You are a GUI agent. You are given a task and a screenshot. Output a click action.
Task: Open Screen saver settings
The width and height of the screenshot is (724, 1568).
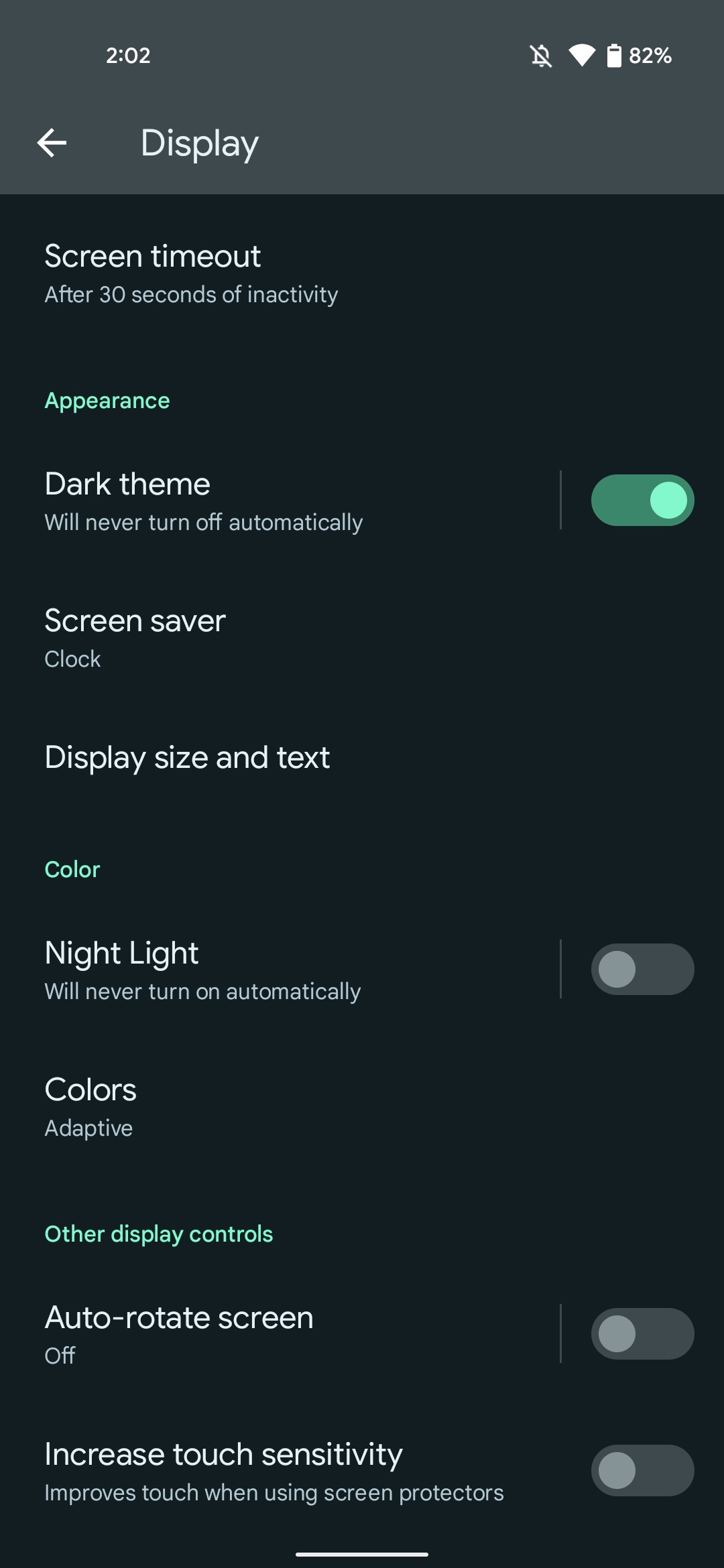coord(268,638)
